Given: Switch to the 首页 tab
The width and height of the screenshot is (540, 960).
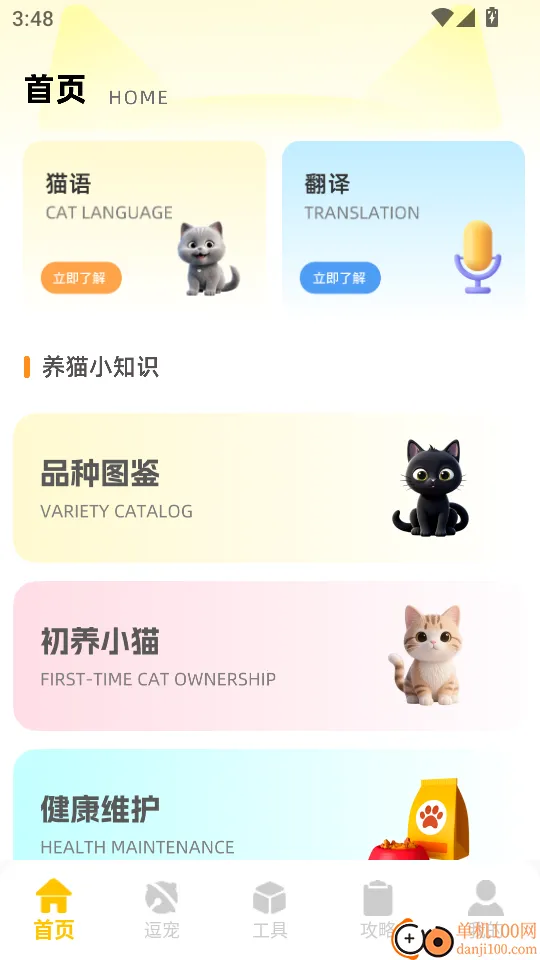Looking at the screenshot, I should [54, 909].
